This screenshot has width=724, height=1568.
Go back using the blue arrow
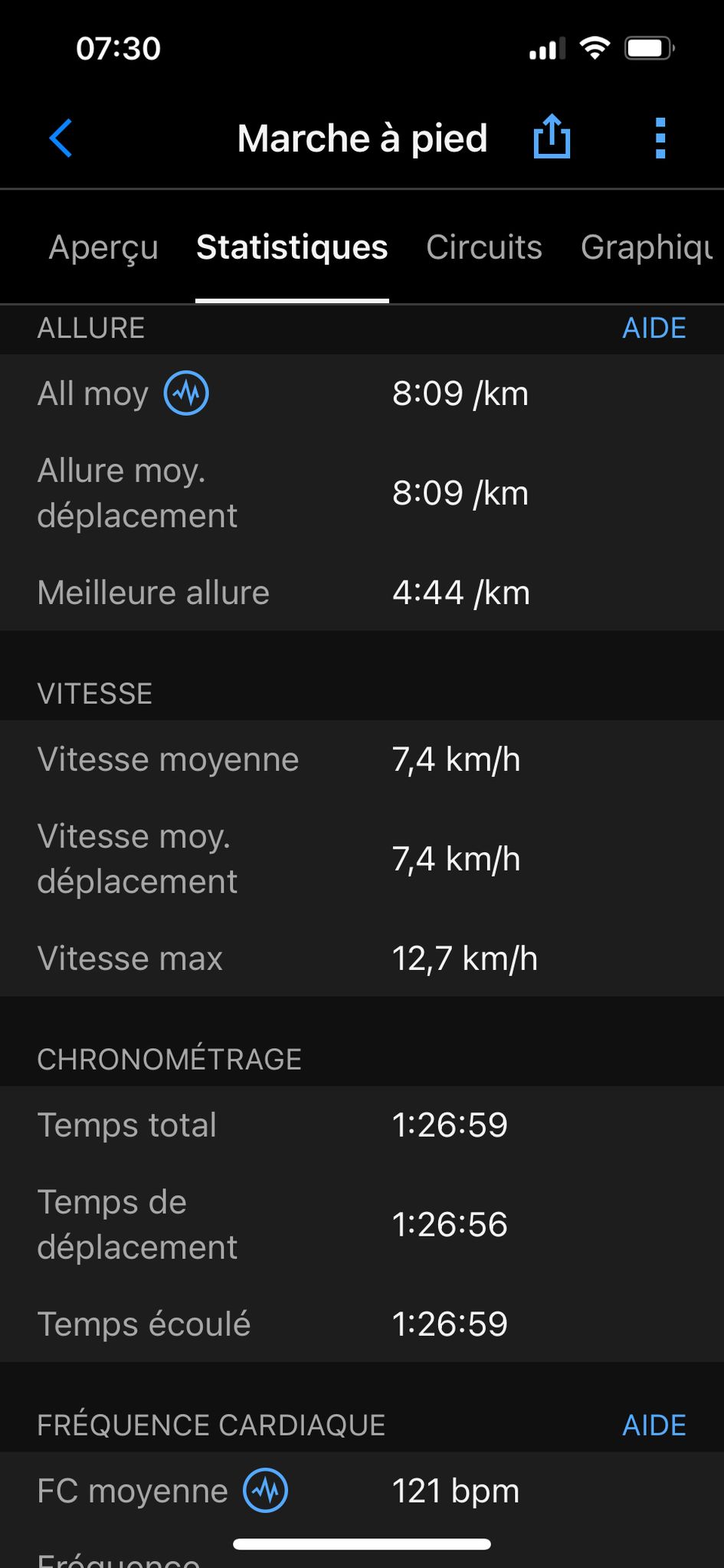click(x=61, y=139)
